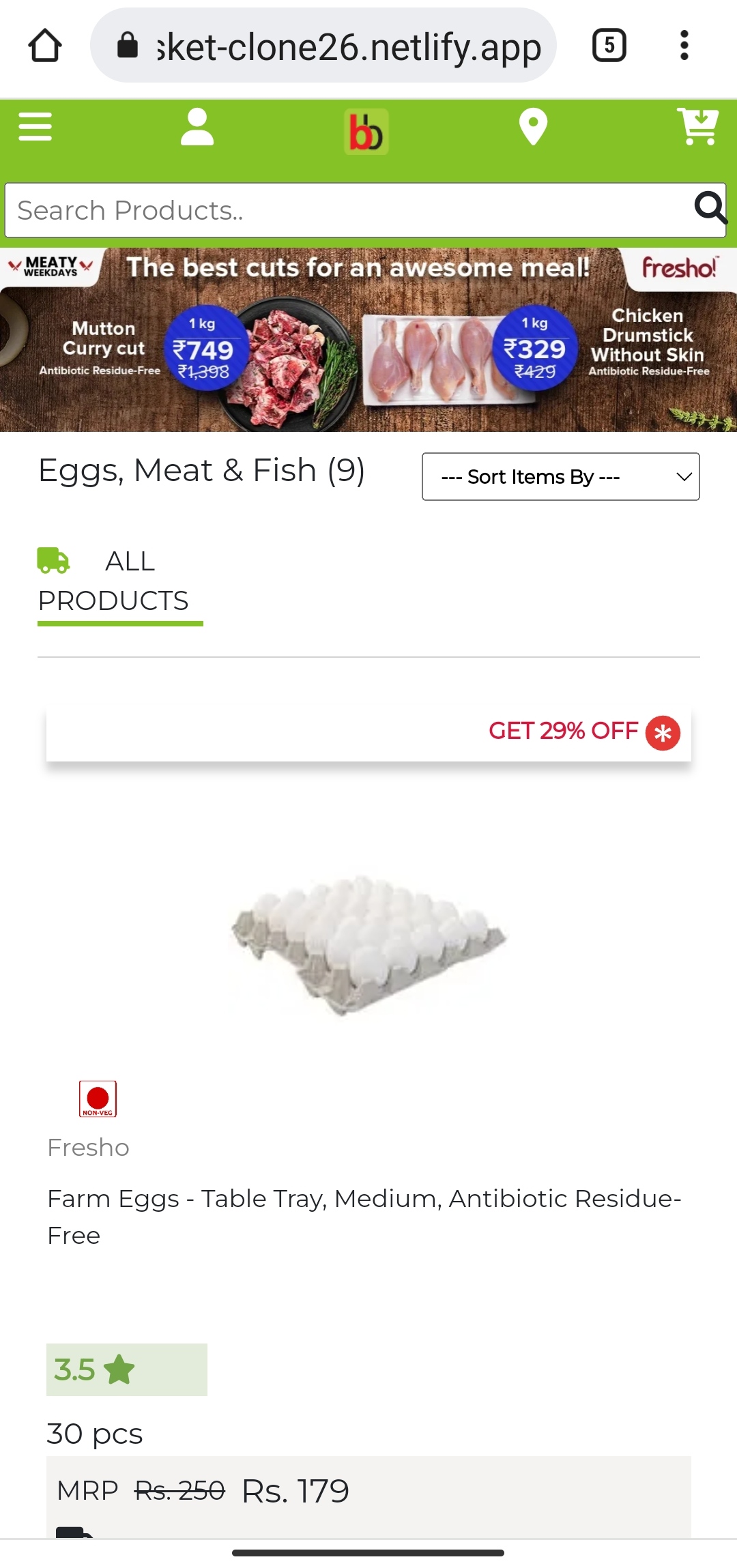
Task: Open the location pin
Action: (x=533, y=127)
